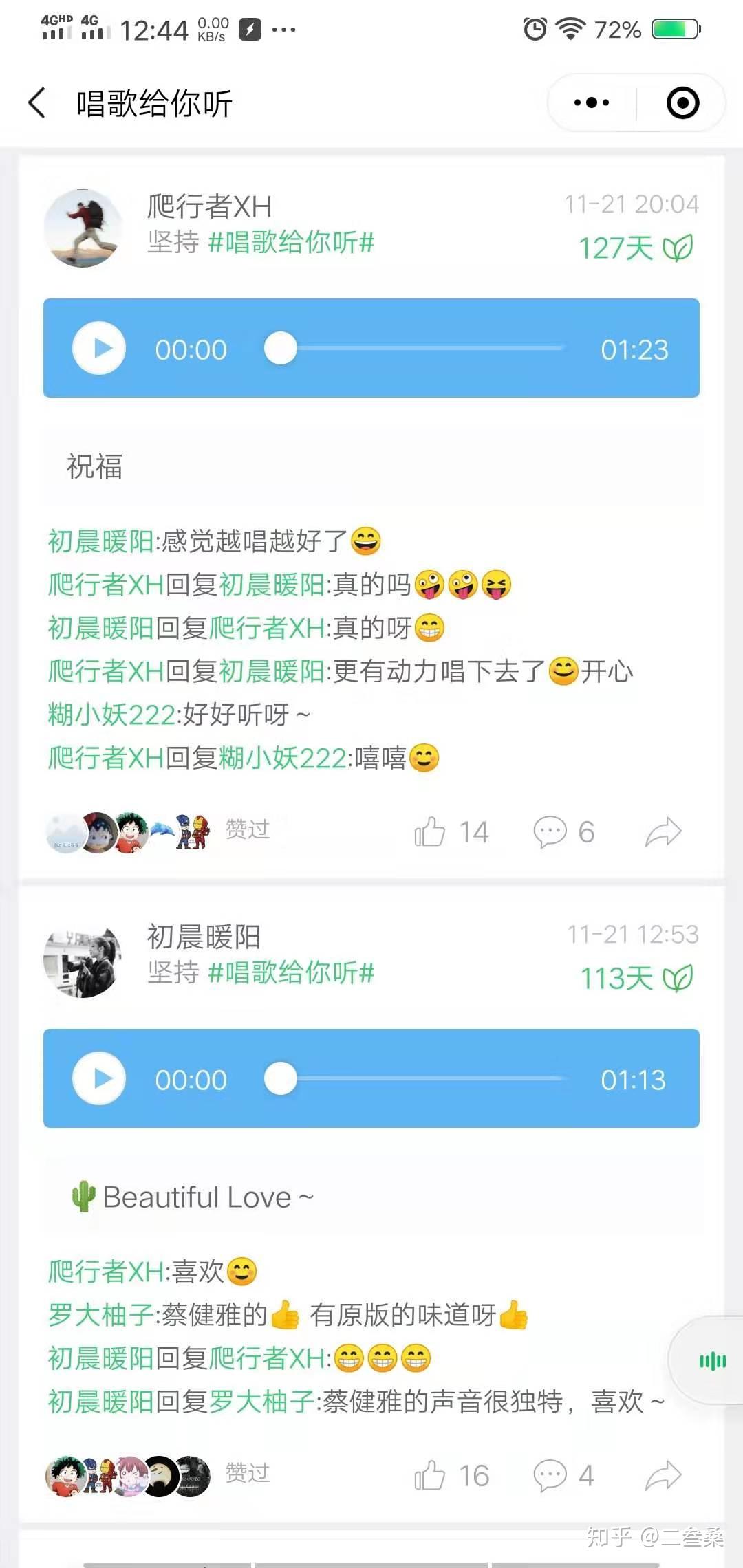Screen dimensions: 743x1568
Task: Share 爬行者XH's 祝福 post
Action: [663, 832]
